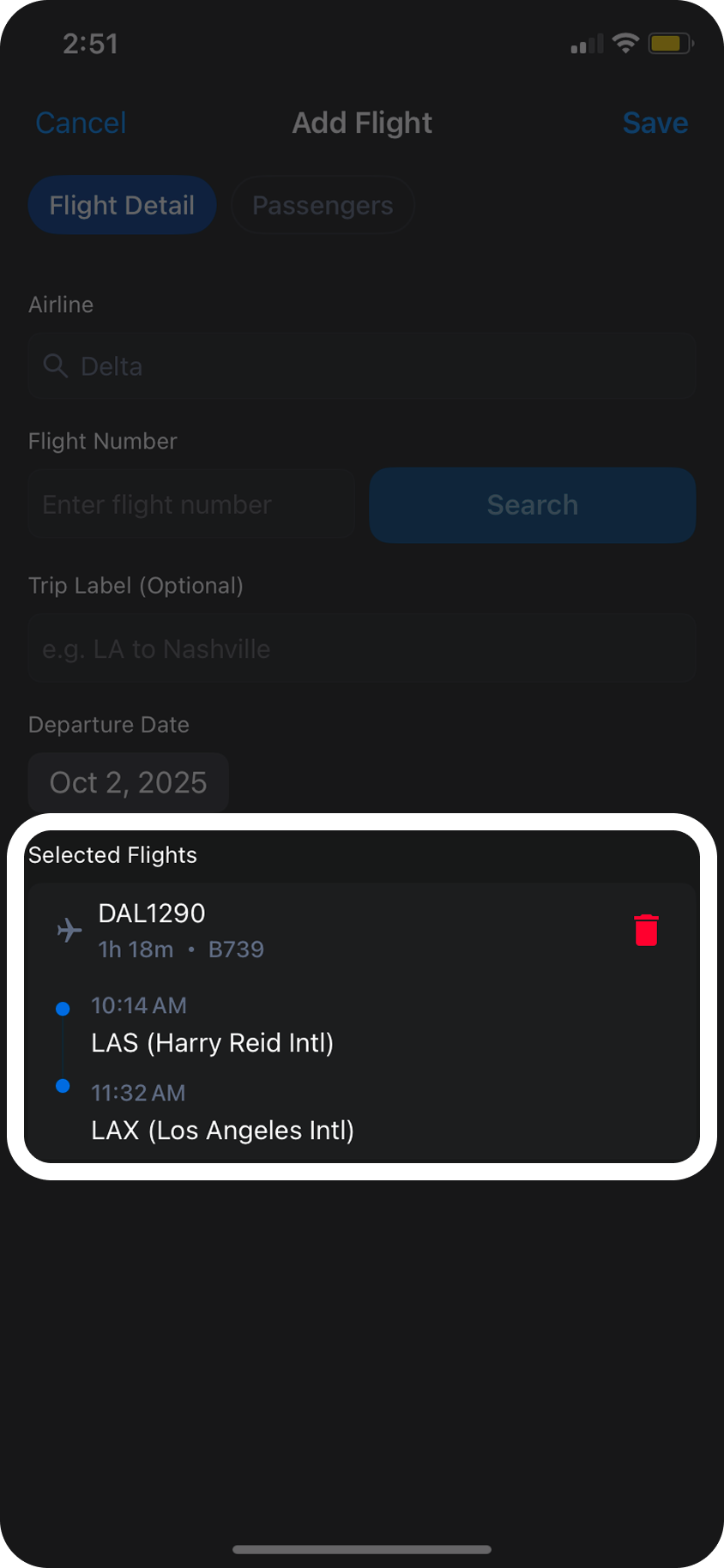Viewport: 724px width, 1568px height.
Task: Focus the flight number field
Action: point(191,504)
